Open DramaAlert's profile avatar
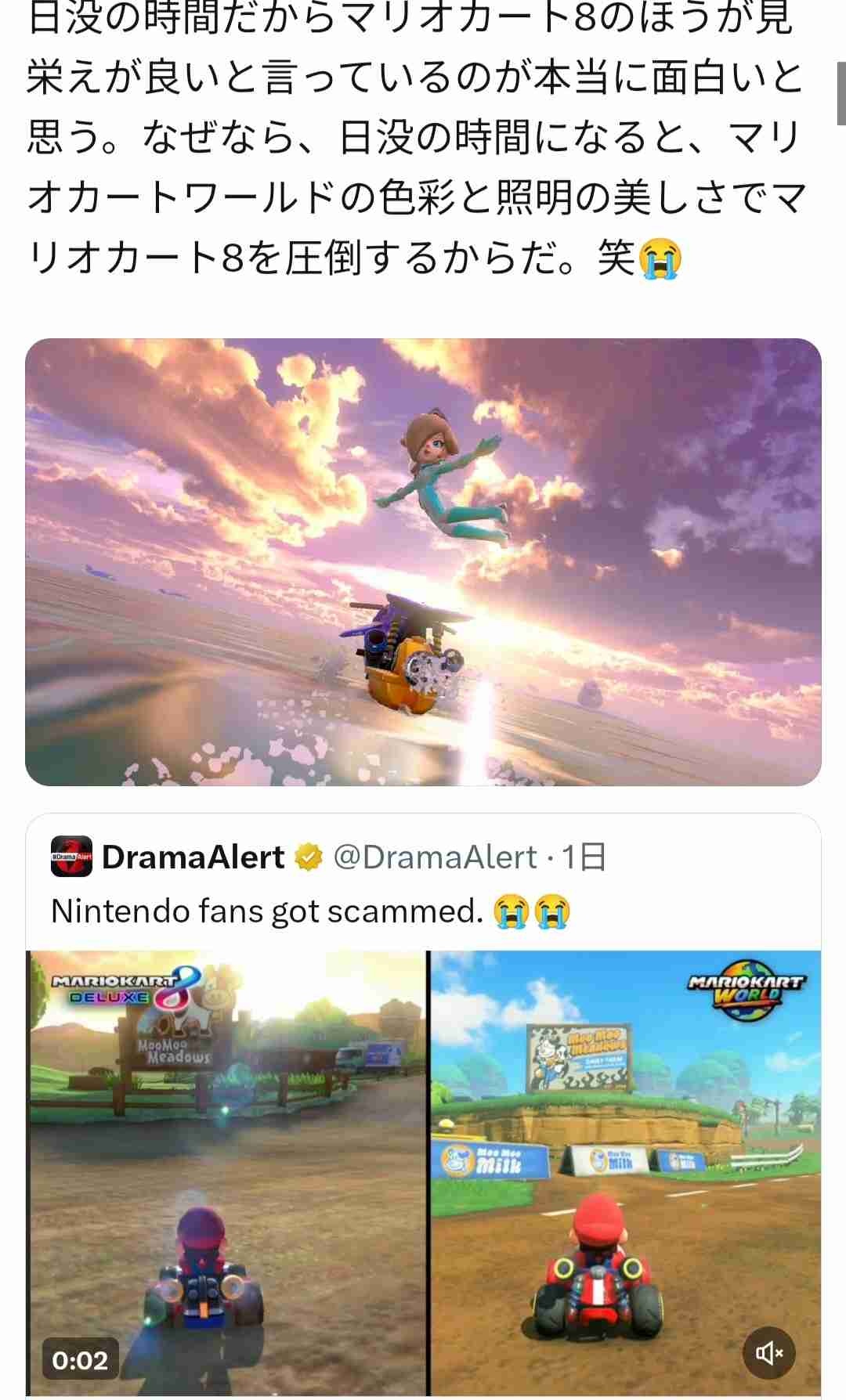The height and width of the screenshot is (1400, 846). (71, 857)
